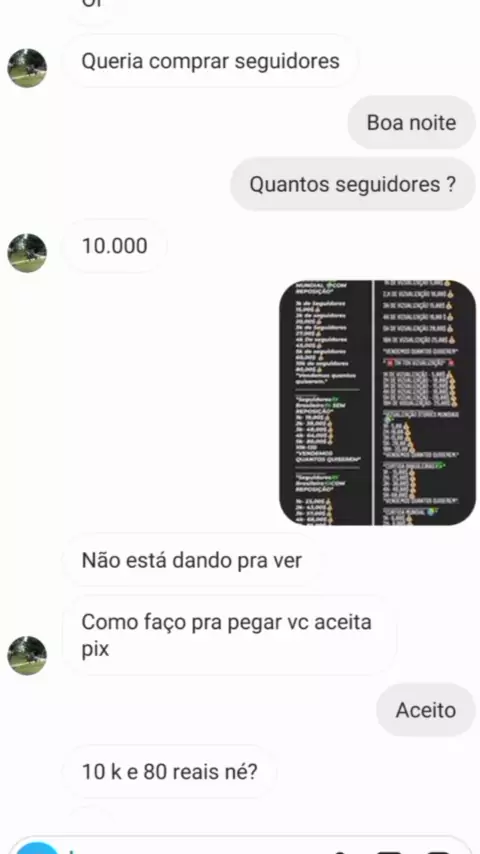Focus the message input field at the bottom

[240, 846]
